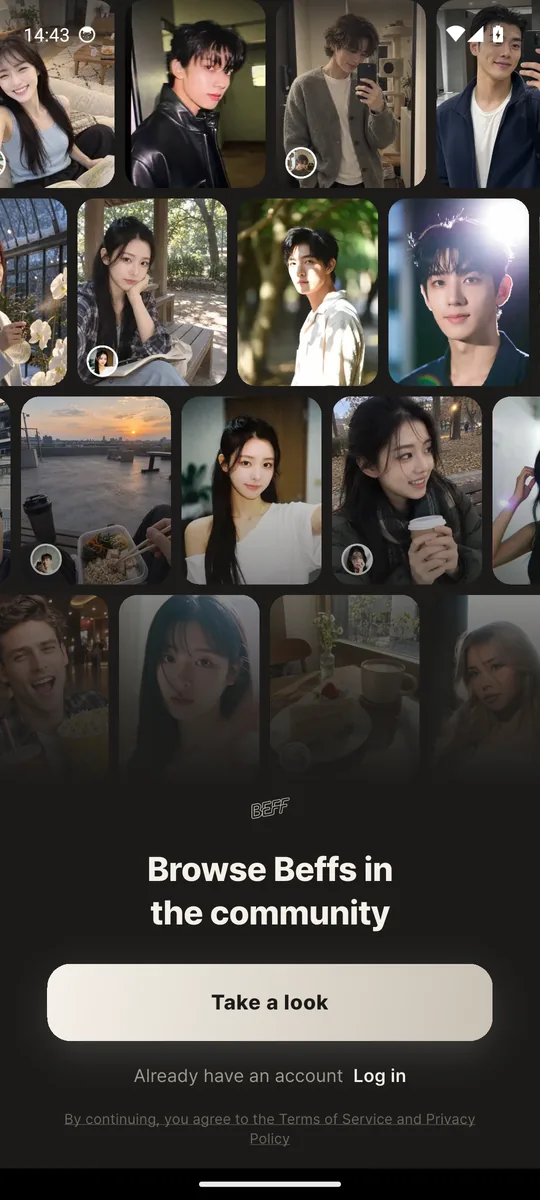Tap the Take a look button
Viewport: 540px width, 1200px height.
pos(270,1002)
